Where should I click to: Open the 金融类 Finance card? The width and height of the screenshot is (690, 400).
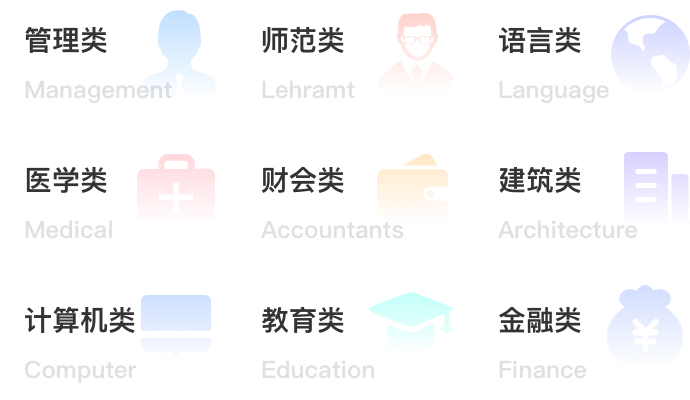click(x=581, y=340)
